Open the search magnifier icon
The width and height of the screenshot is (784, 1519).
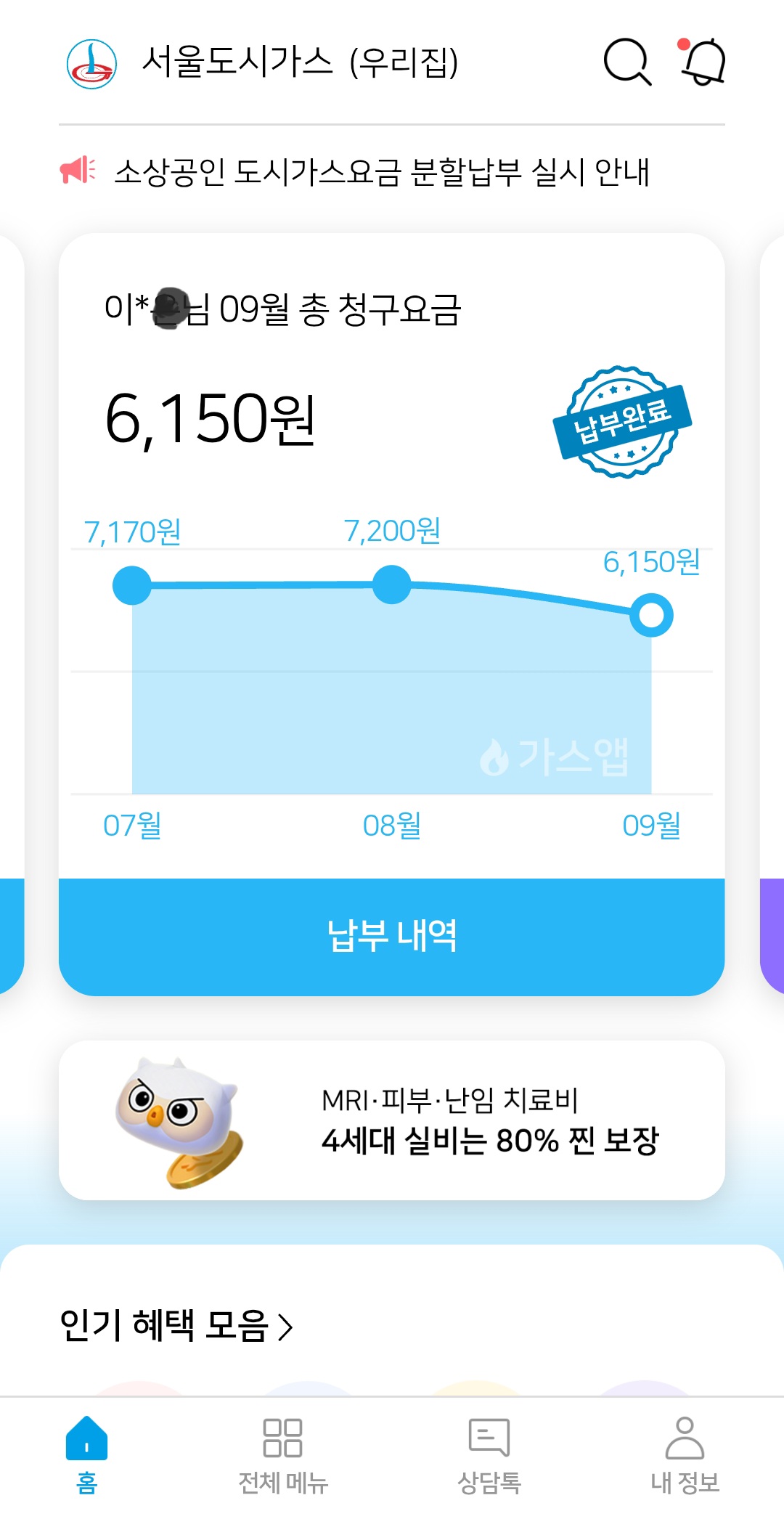coord(627,62)
